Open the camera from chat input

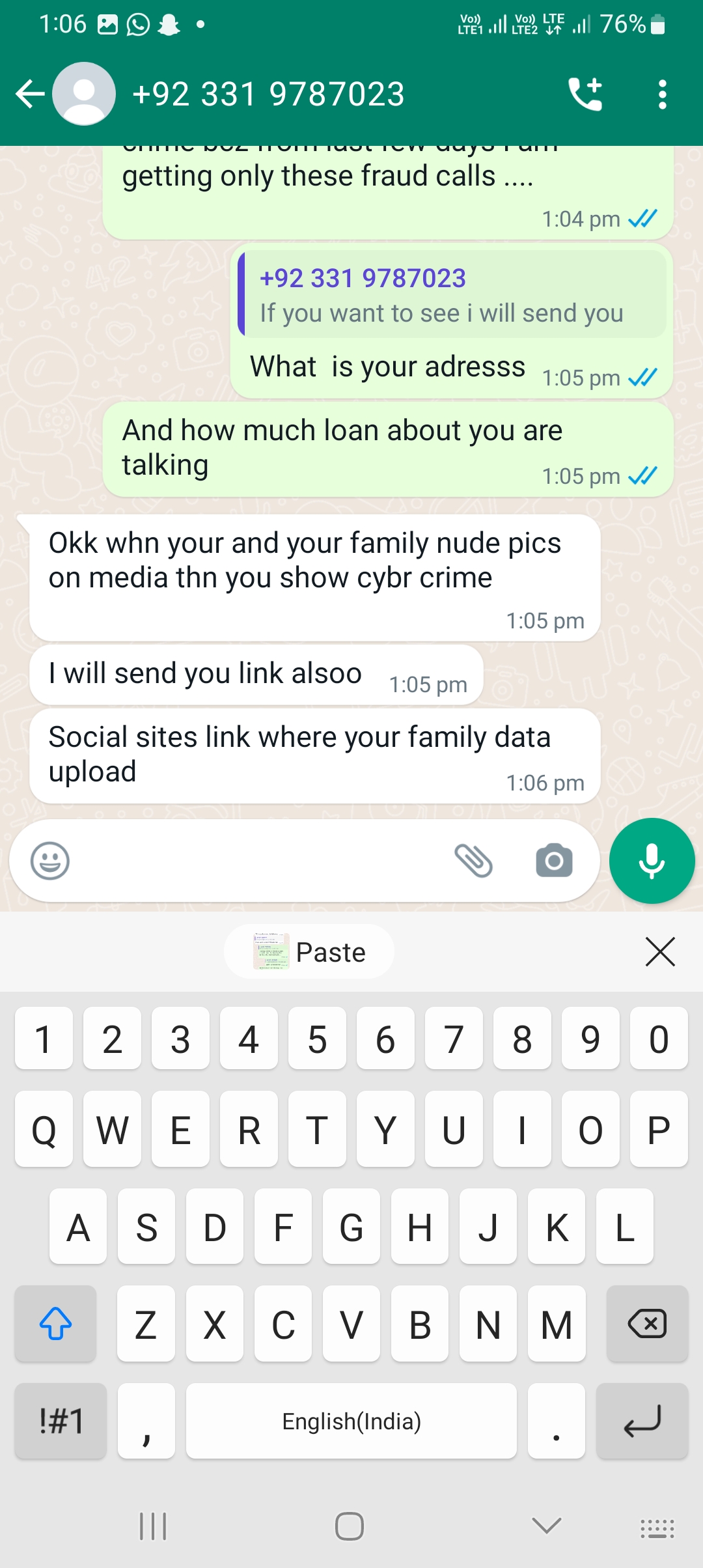pos(554,861)
